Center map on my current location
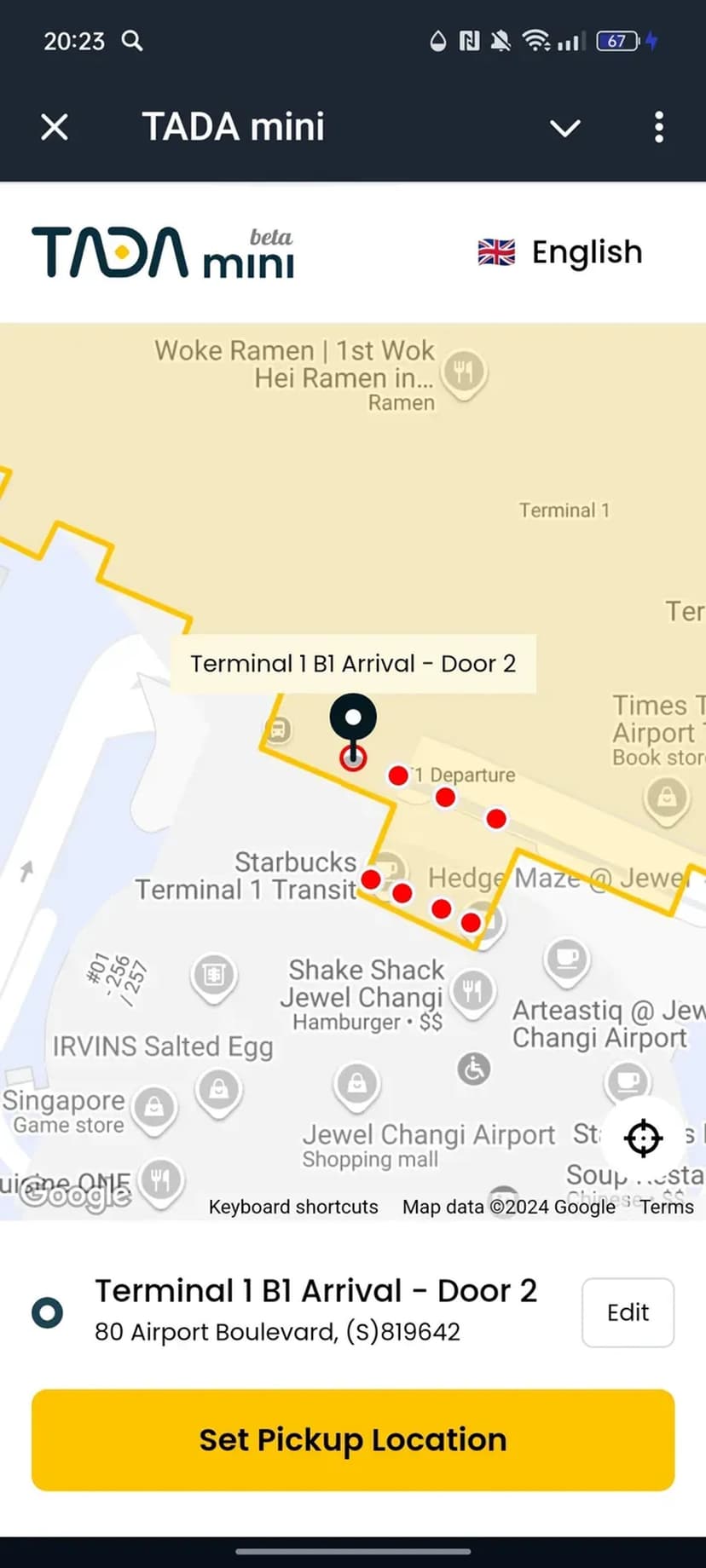 [x=643, y=1138]
